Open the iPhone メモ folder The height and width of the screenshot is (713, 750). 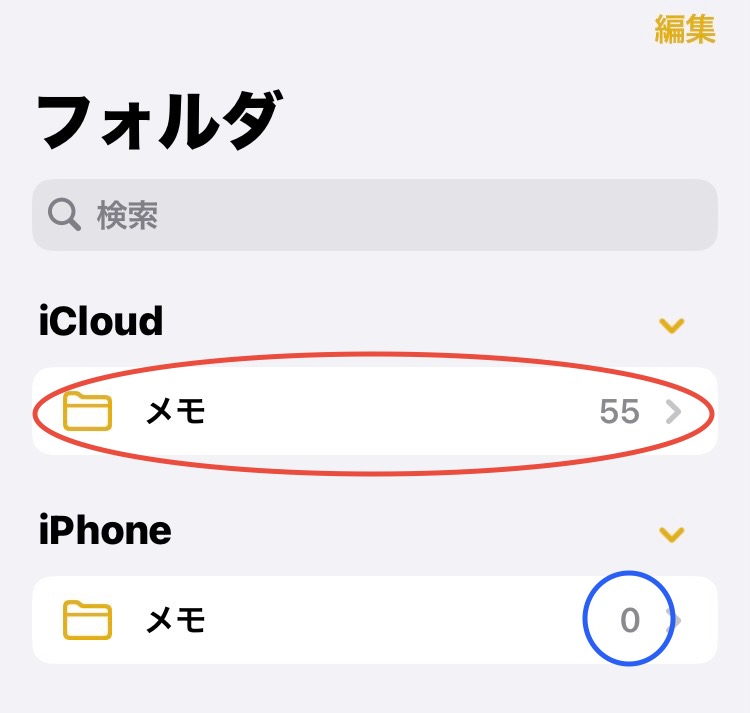tap(375, 621)
